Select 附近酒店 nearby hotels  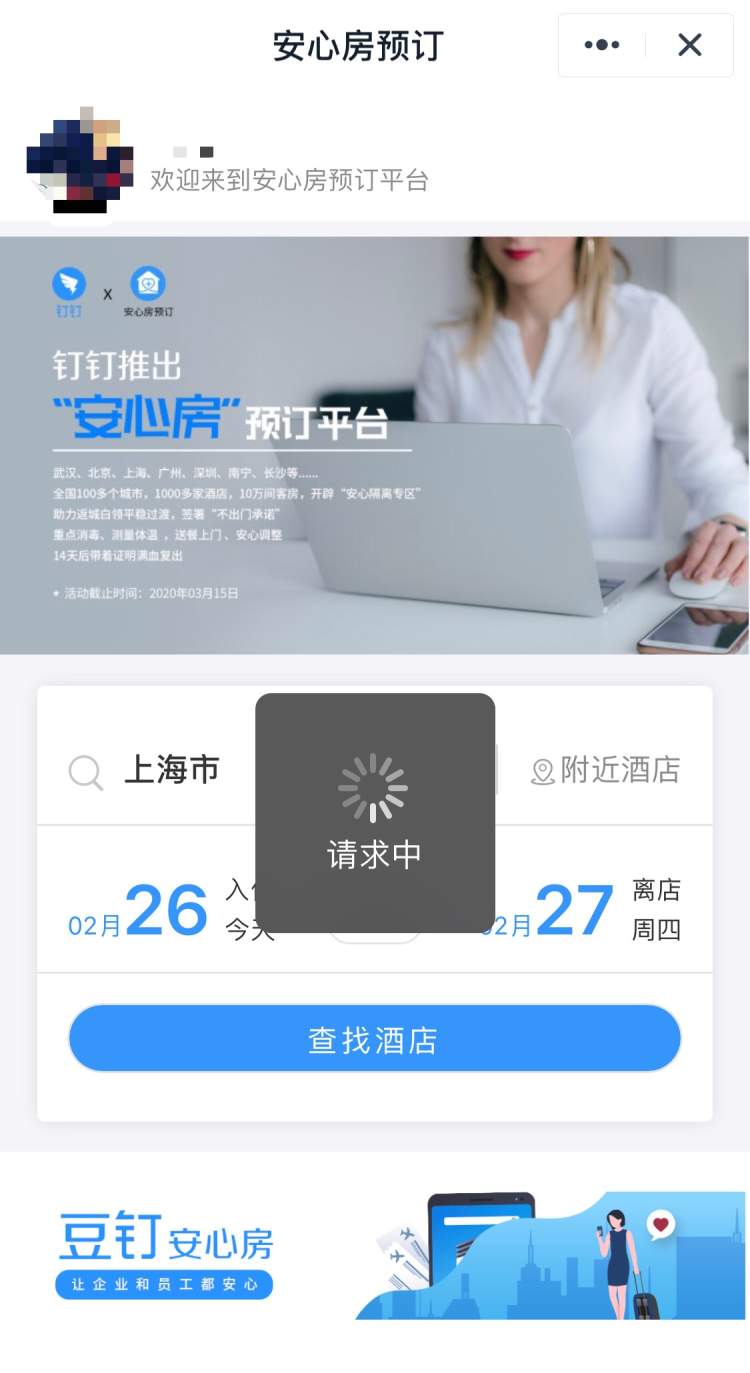coord(606,770)
